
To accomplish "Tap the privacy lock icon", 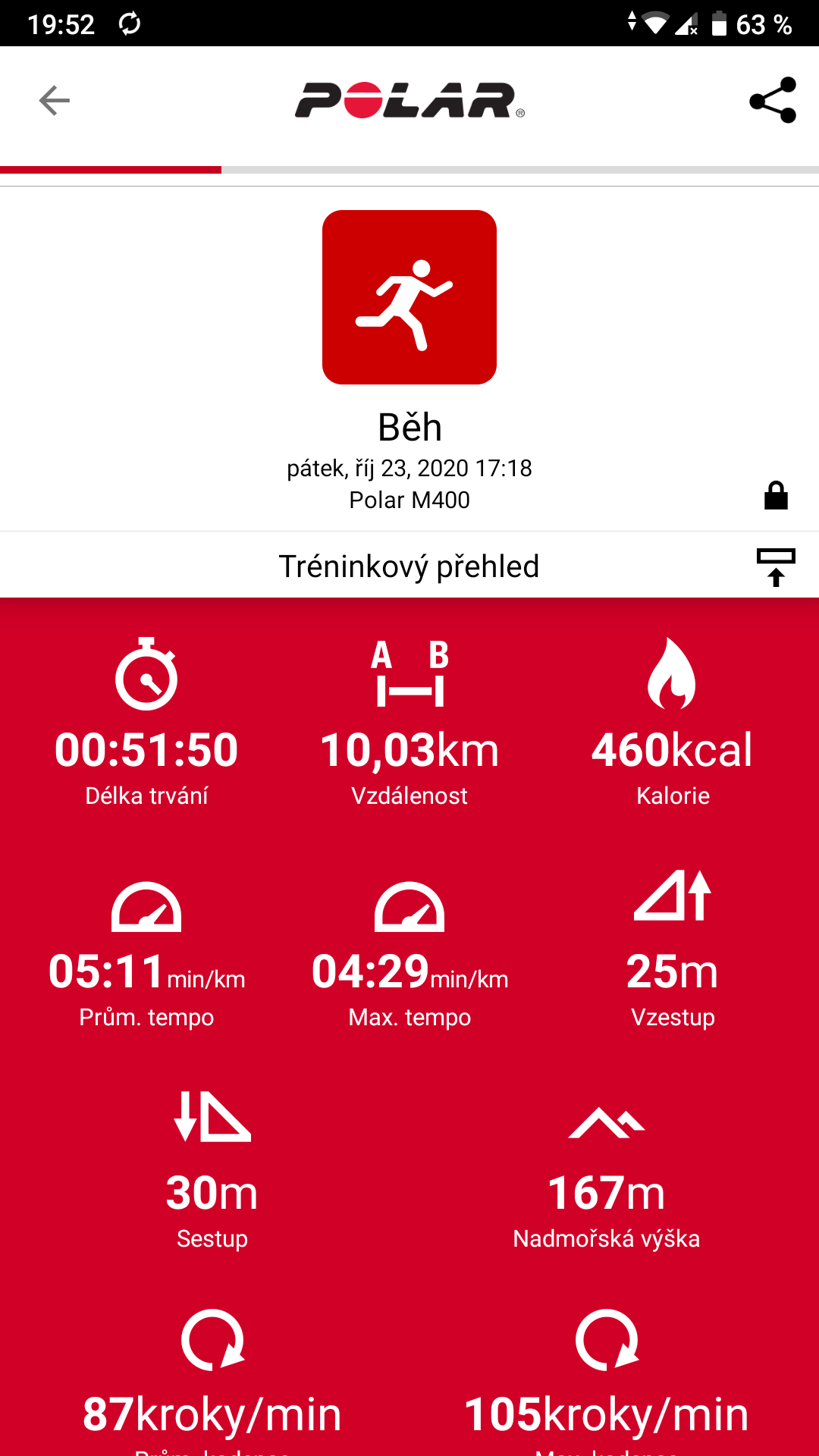I will [x=776, y=495].
